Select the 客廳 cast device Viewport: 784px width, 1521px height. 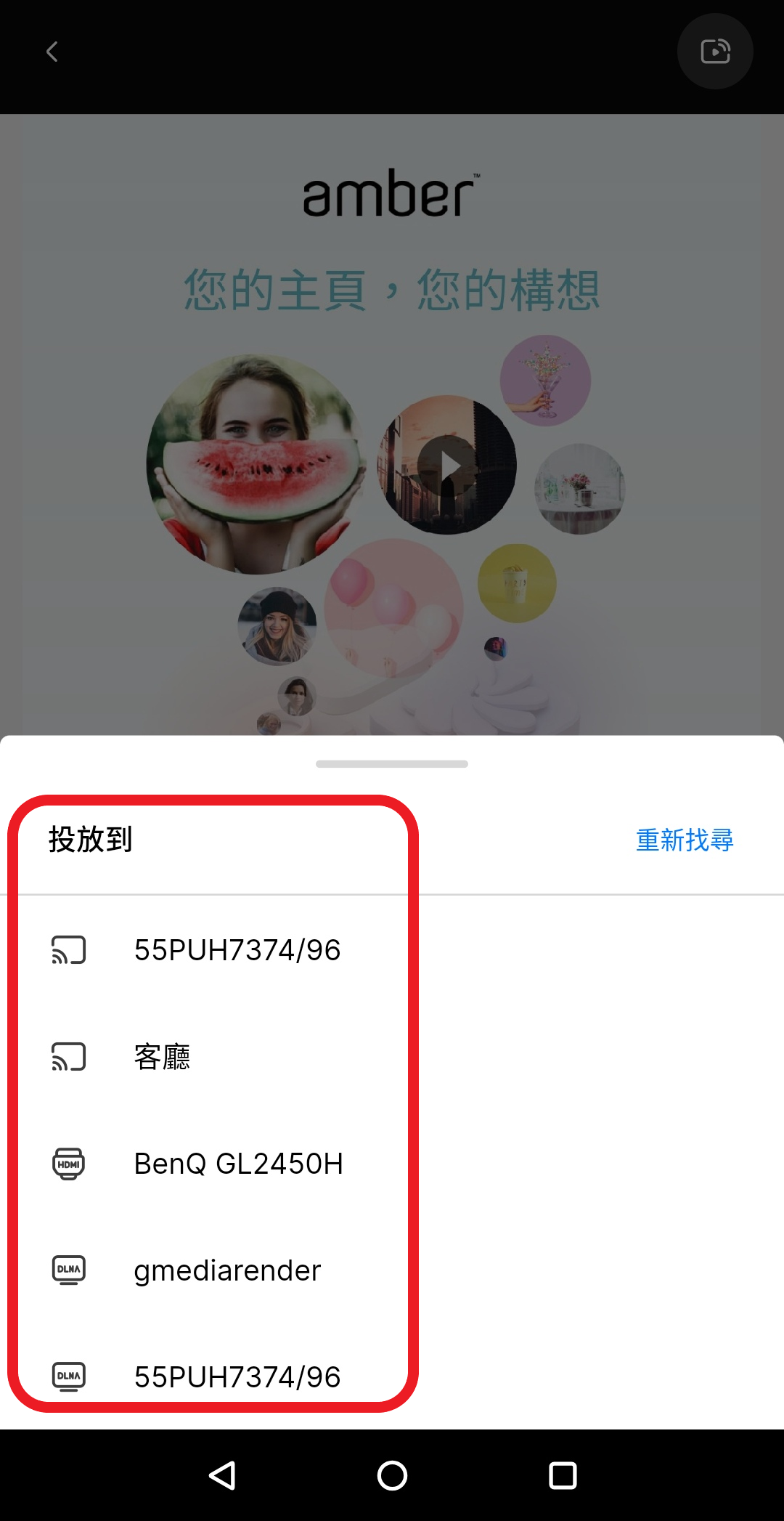[163, 1057]
